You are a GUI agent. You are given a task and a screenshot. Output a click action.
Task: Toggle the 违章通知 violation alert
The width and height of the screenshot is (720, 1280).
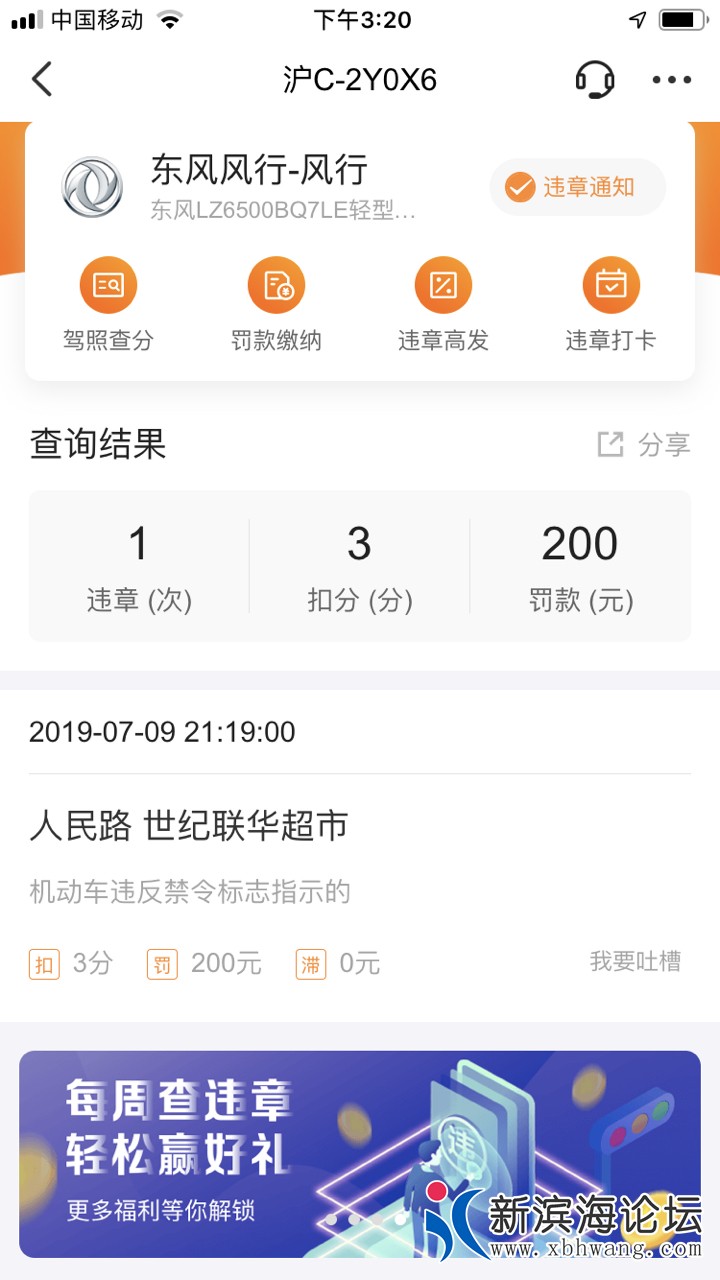(577, 187)
